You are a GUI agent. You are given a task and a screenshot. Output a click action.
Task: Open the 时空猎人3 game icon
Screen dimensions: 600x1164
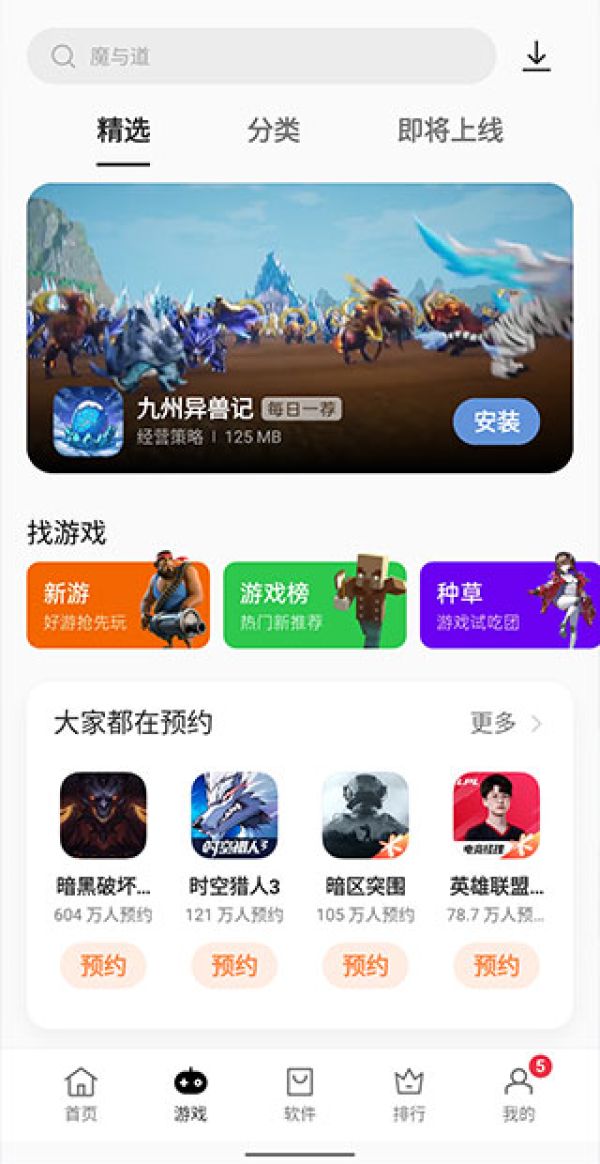234,814
